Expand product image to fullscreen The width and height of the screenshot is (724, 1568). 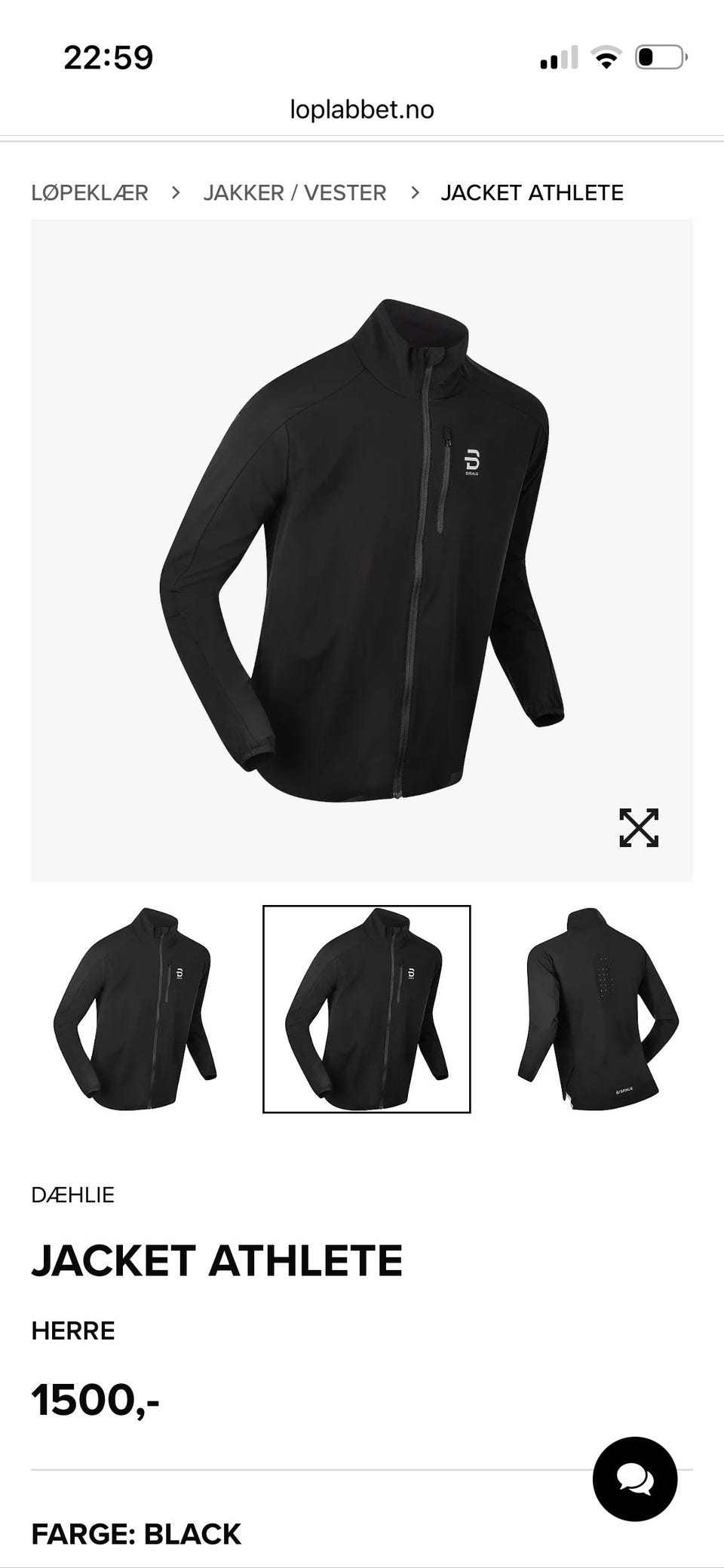coord(638,827)
